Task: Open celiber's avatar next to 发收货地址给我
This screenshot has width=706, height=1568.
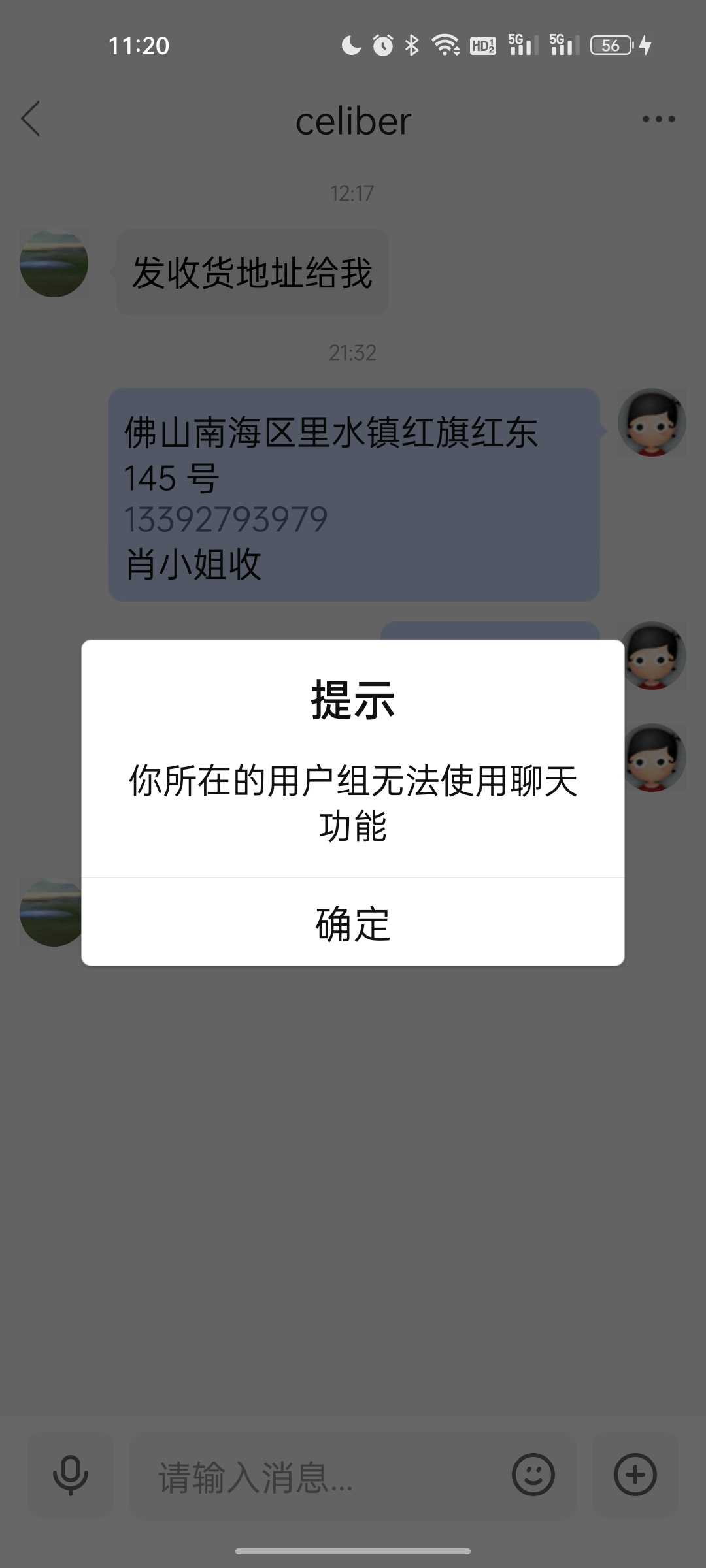Action: tap(54, 264)
